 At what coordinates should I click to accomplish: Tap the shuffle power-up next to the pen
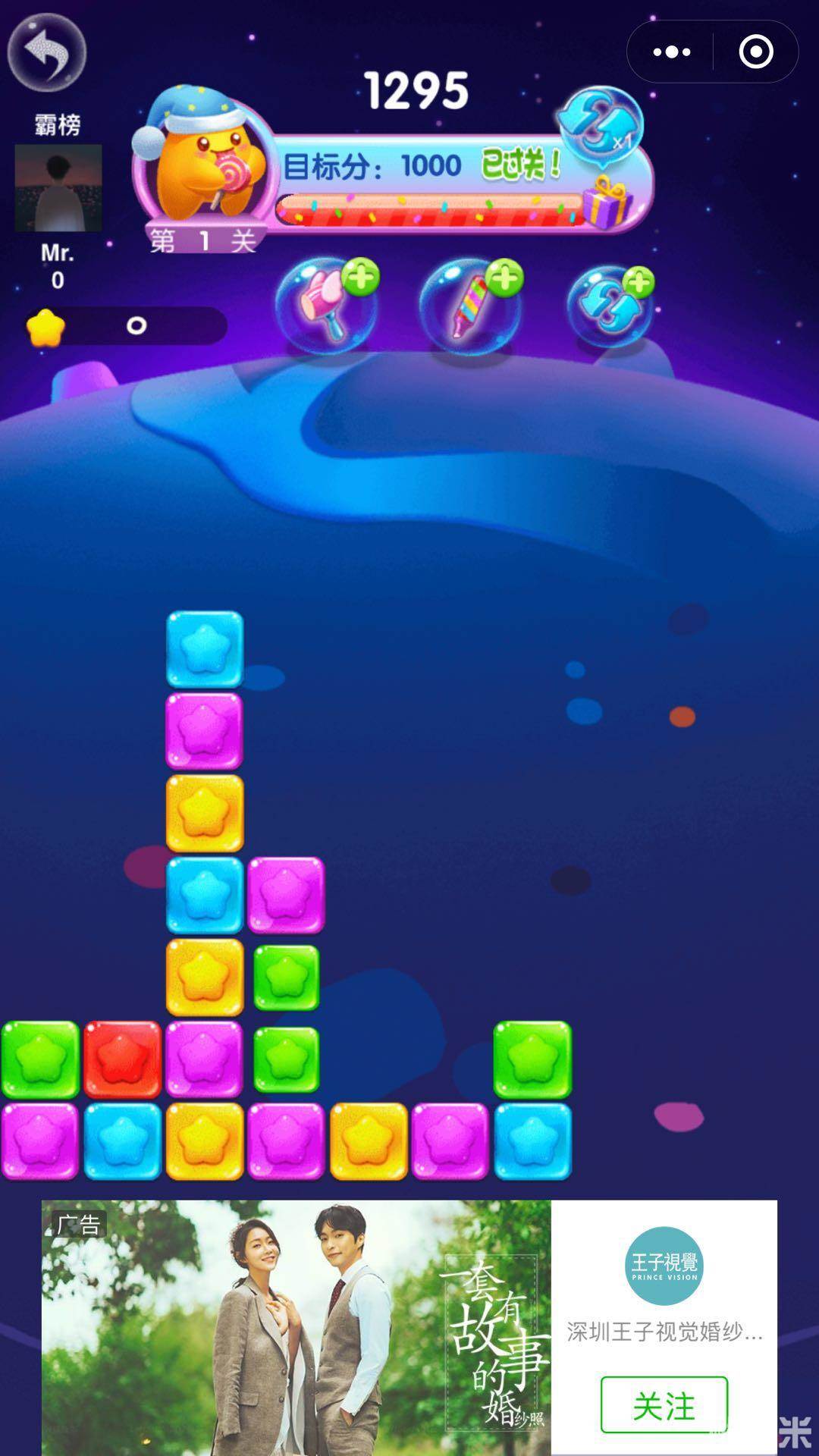click(x=611, y=306)
